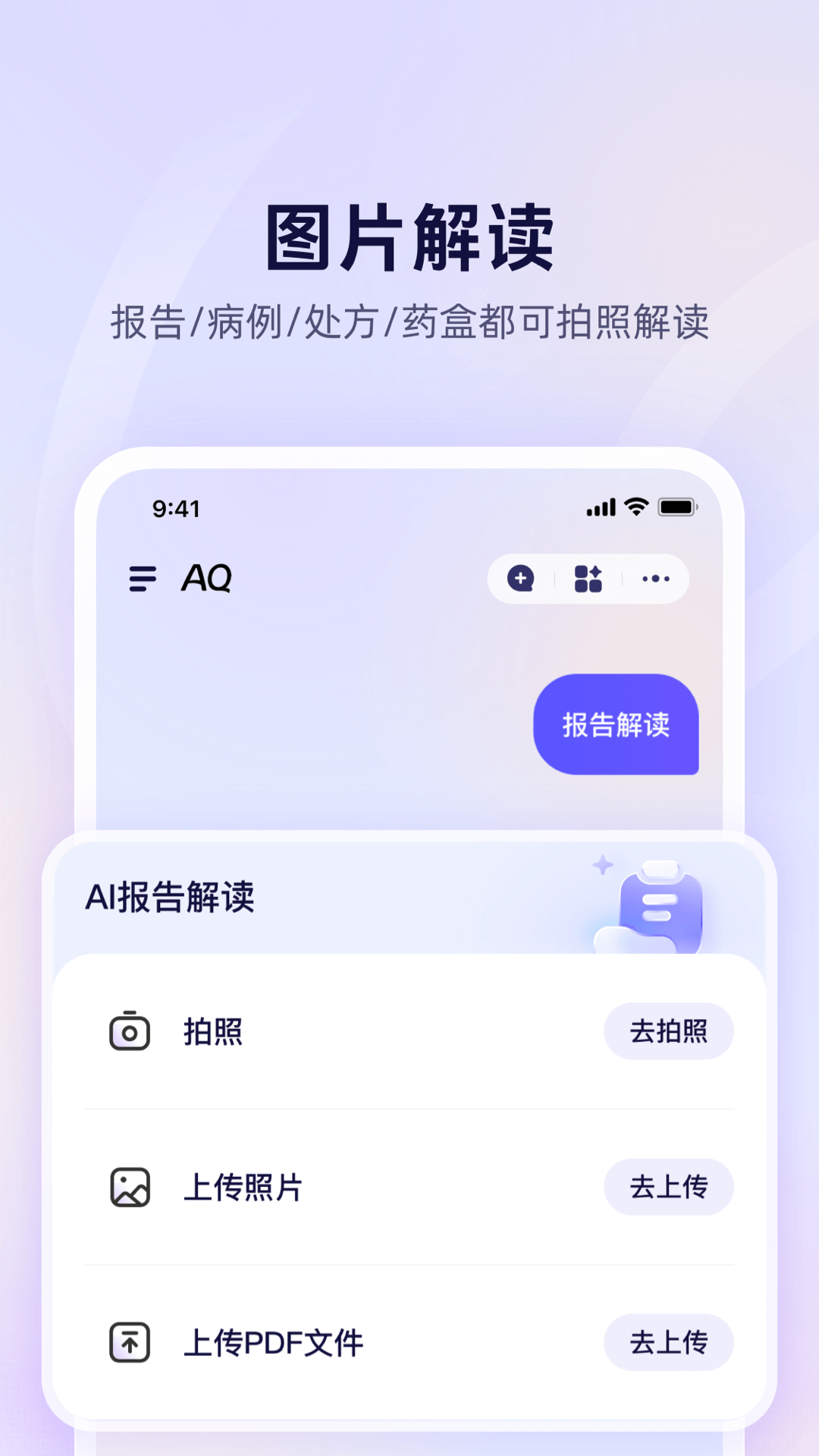The width and height of the screenshot is (819, 1456).
Task: Click 去上传 next to 上传PDF文件
Action: (x=668, y=1342)
